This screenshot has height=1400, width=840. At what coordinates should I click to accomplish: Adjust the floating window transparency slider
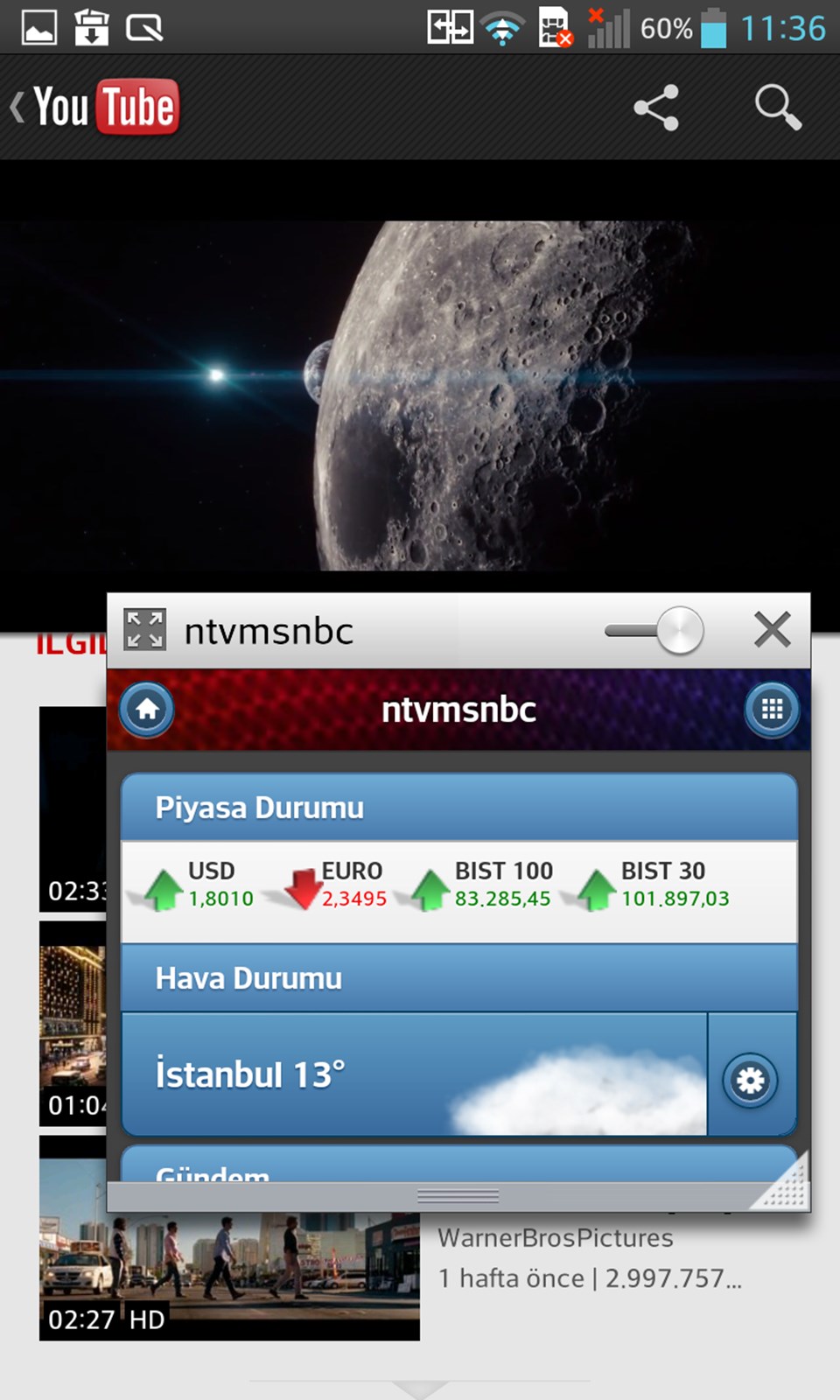tap(679, 630)
